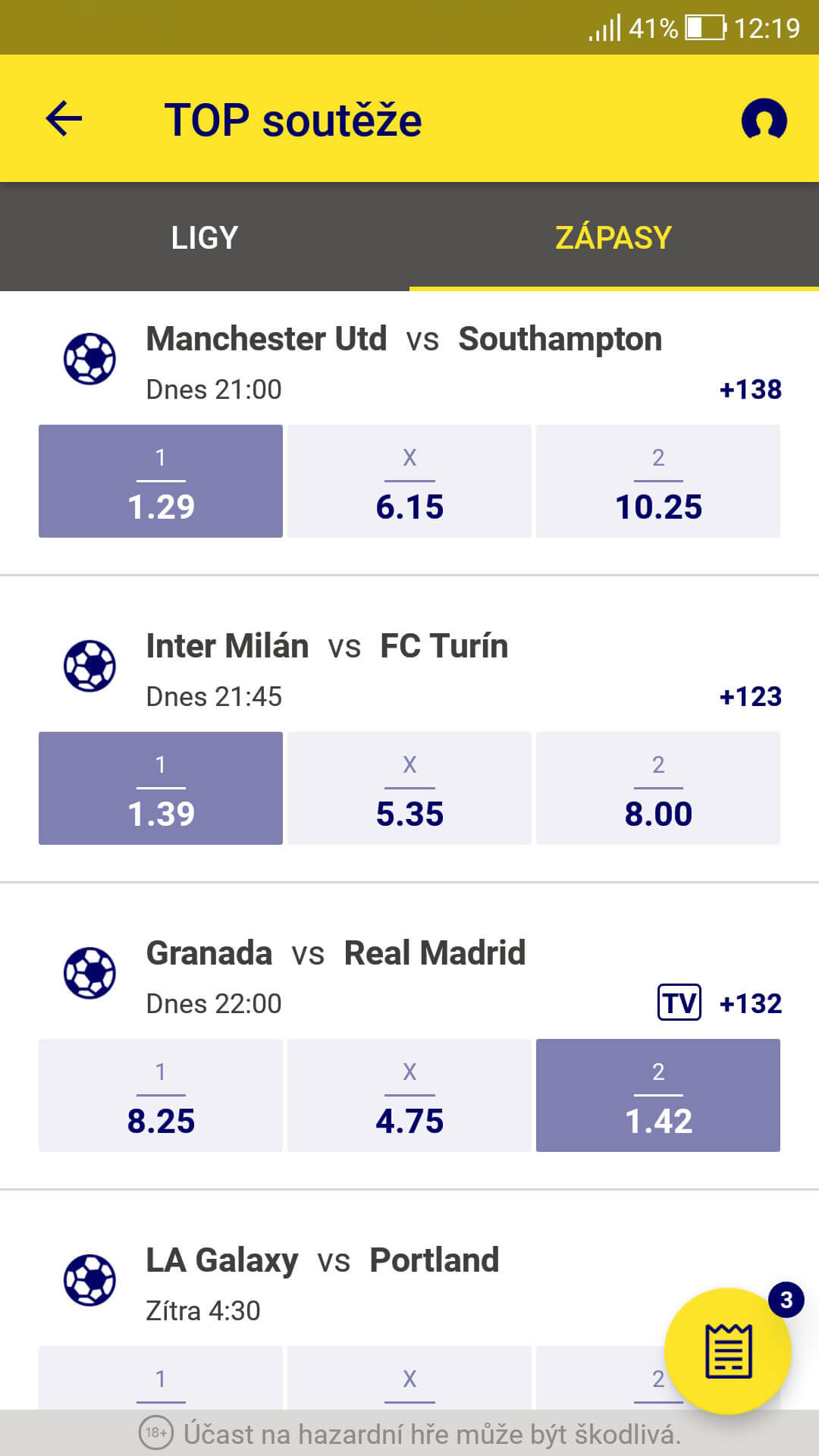
Task: Open Inter Milán vs FC Turín match
Action: click(x=327, y=646)
